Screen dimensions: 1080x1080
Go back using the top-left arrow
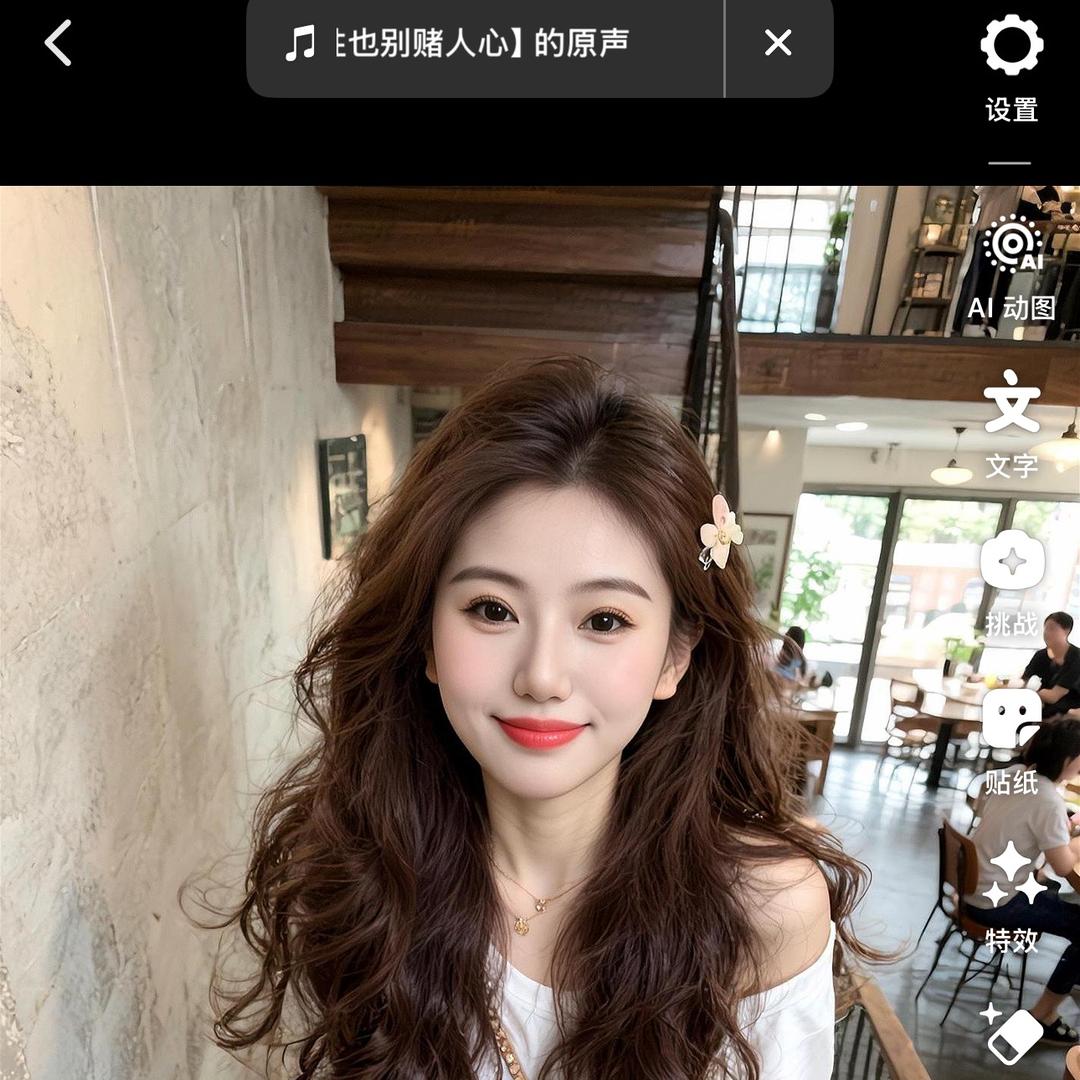tap(58, 44)
